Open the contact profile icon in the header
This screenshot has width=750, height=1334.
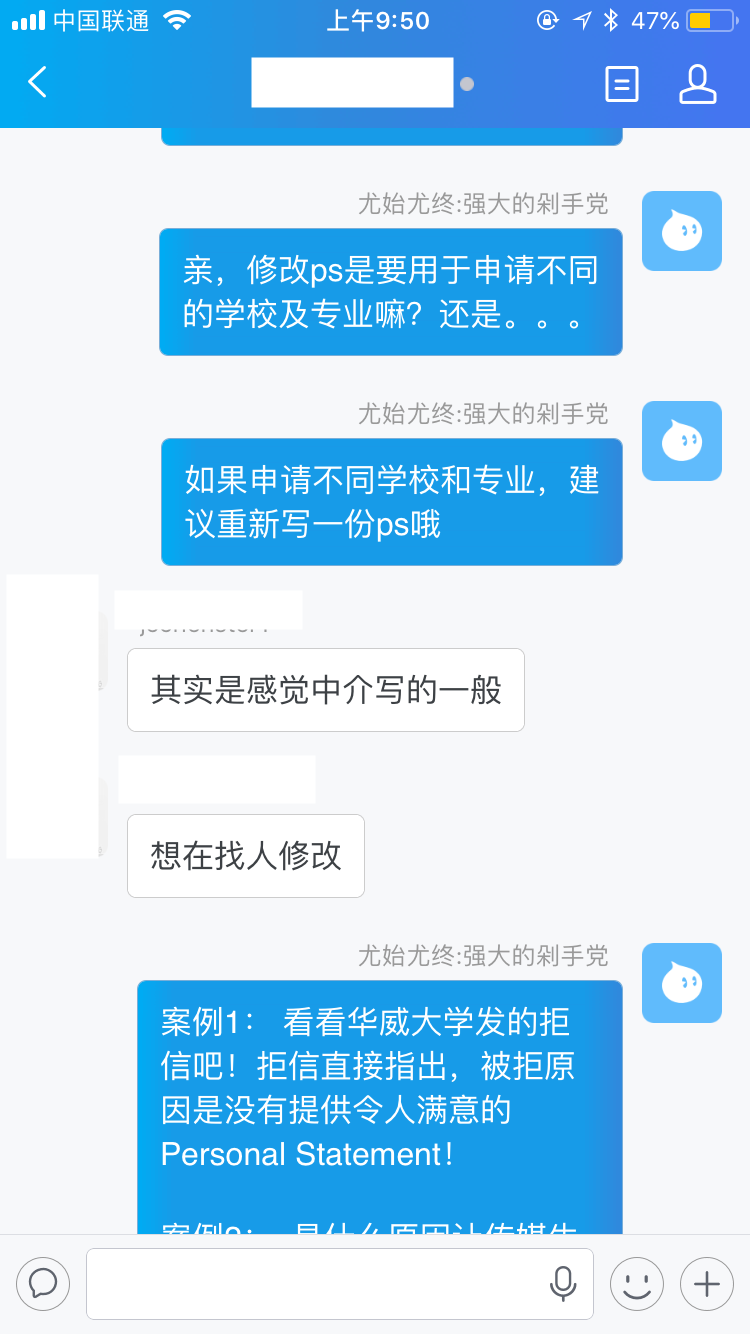tap(698, 85)
